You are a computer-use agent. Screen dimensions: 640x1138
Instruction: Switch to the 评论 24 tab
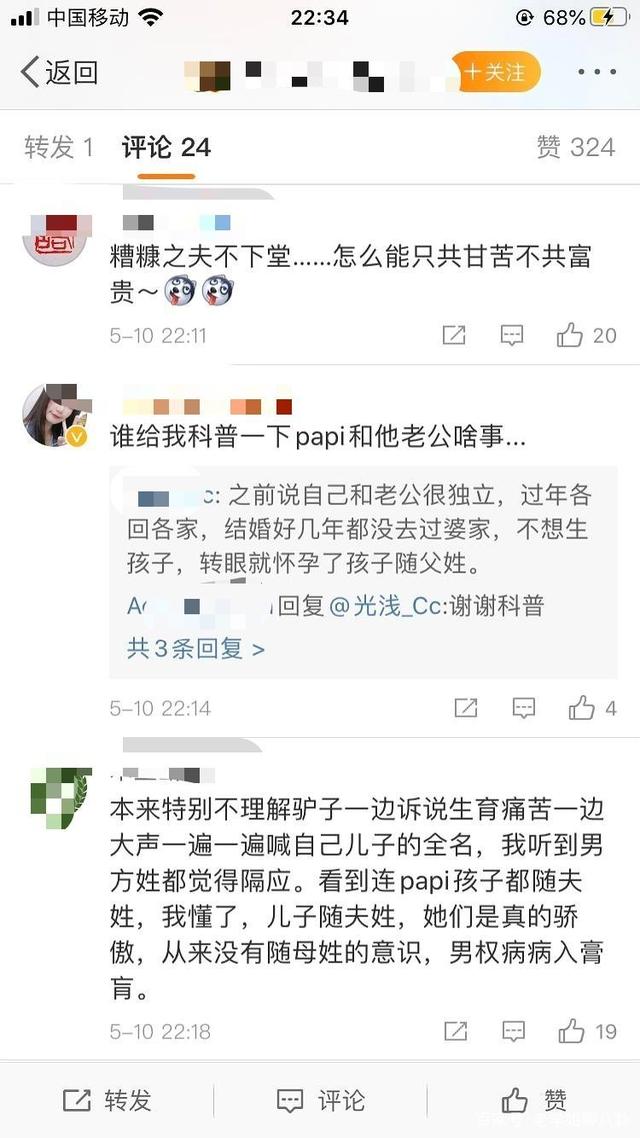[166, 148]
